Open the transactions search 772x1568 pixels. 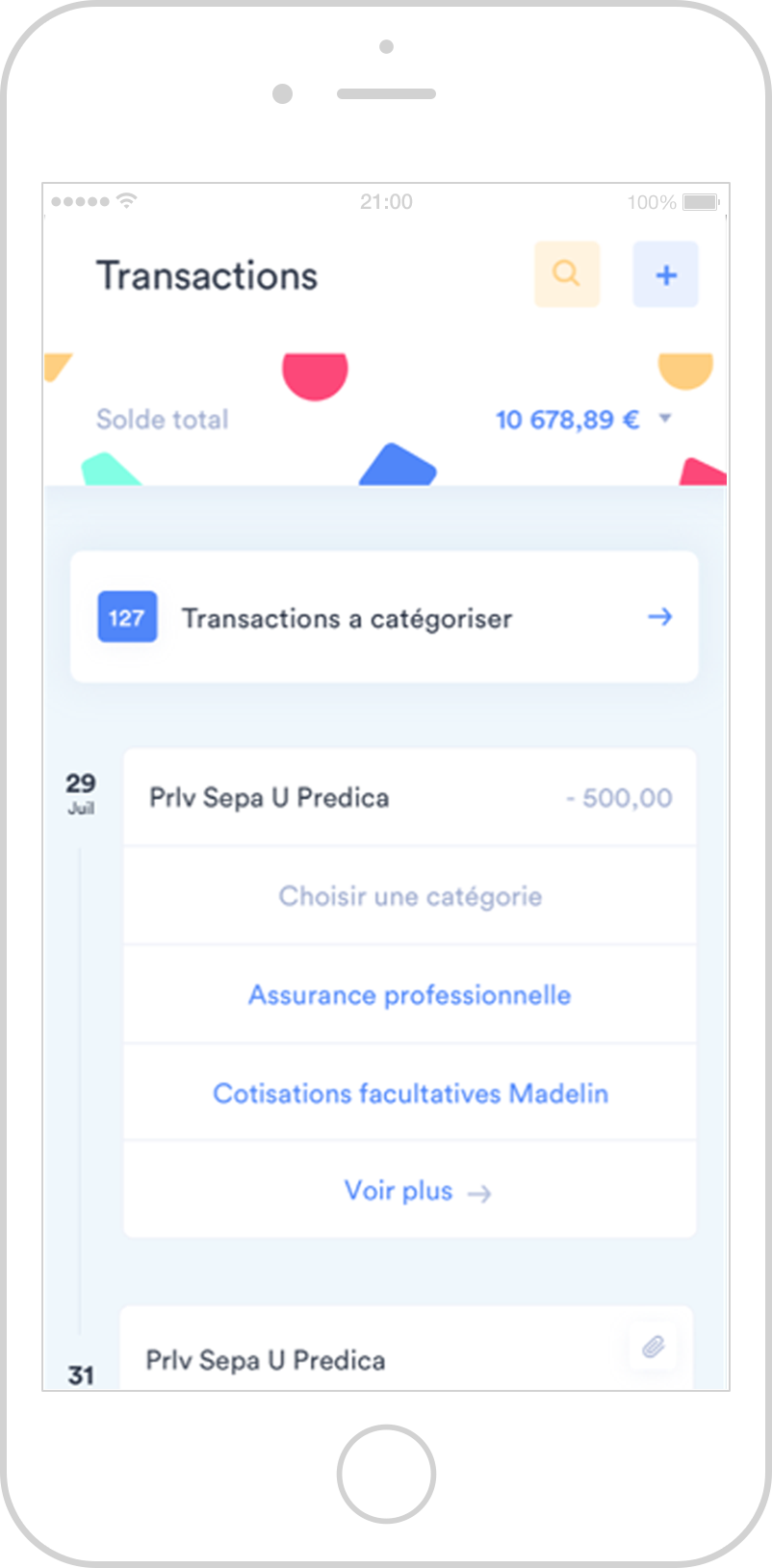(x=567, y=274)
